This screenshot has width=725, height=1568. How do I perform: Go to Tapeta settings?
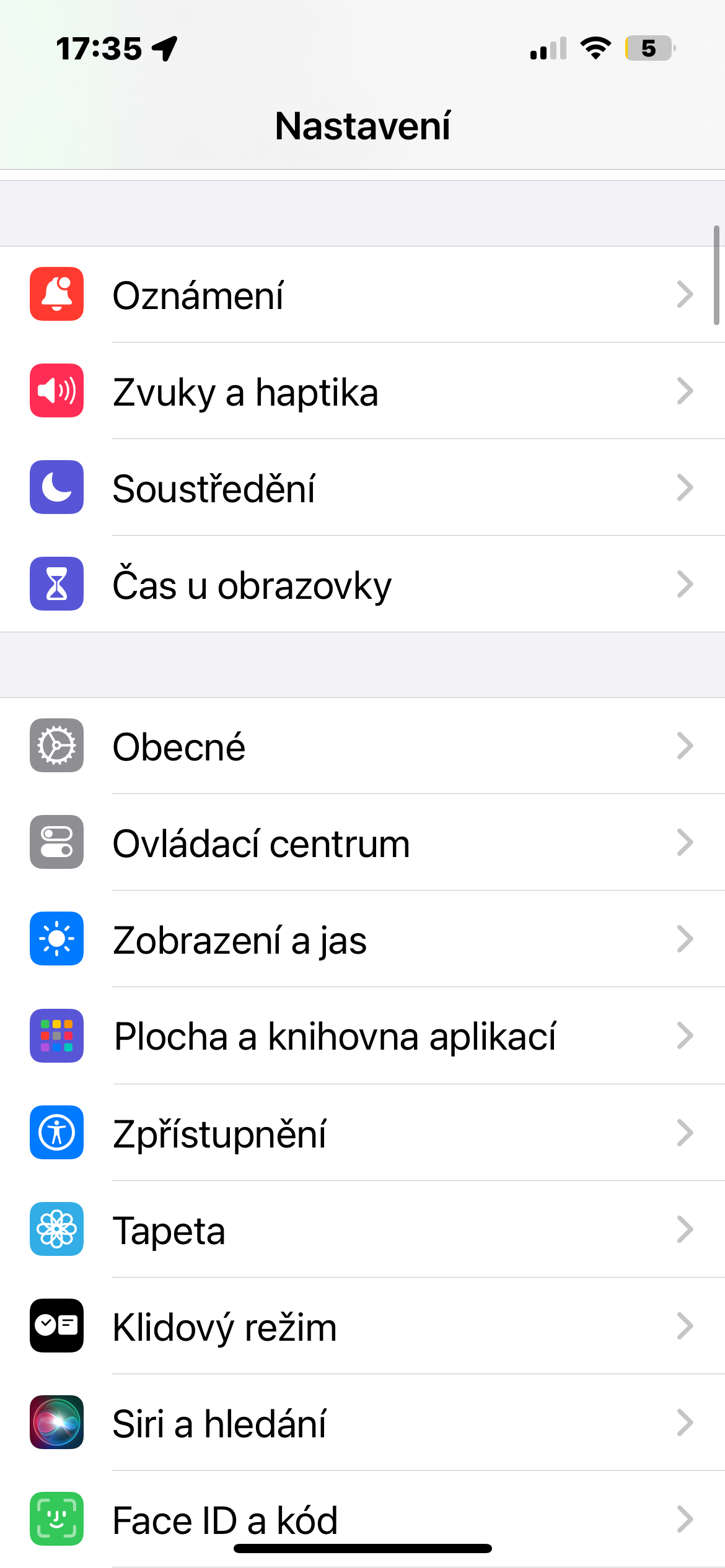click(x=362, y=1229)
